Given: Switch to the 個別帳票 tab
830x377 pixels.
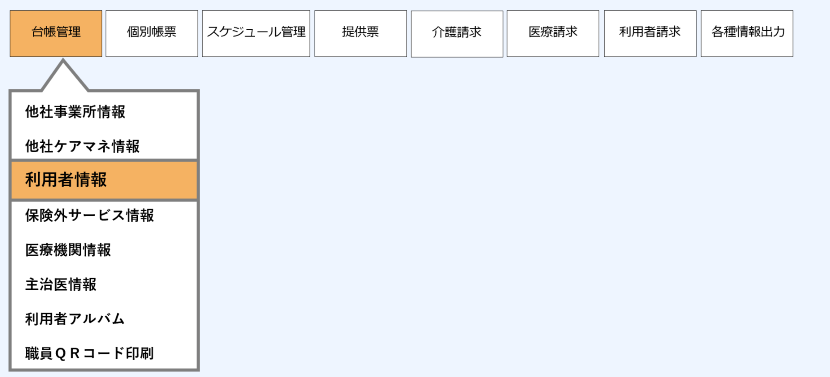Looking at the screenshot, I should point(151,33).
